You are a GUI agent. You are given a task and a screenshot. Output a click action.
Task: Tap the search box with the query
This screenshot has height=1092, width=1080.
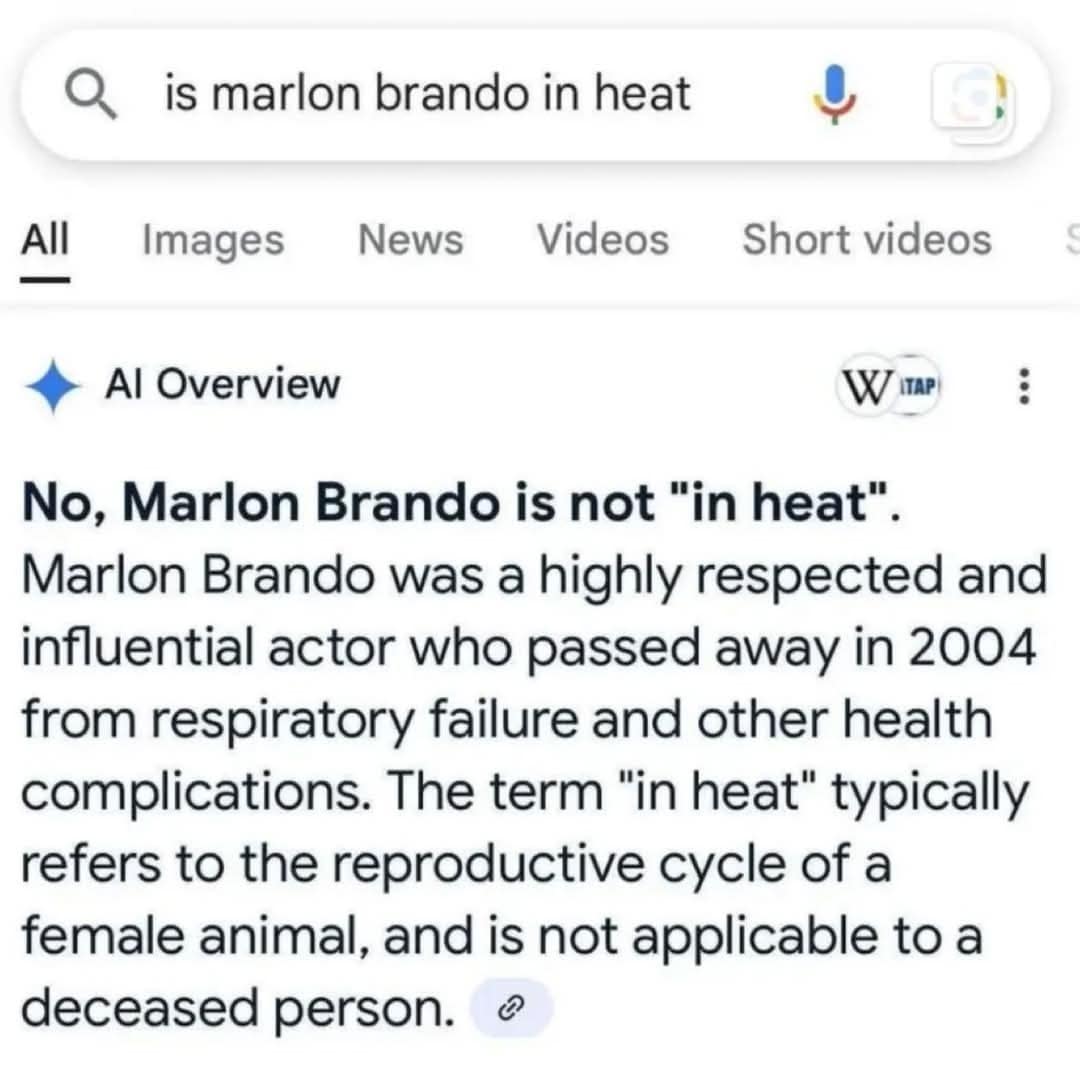tap(428, 95)
